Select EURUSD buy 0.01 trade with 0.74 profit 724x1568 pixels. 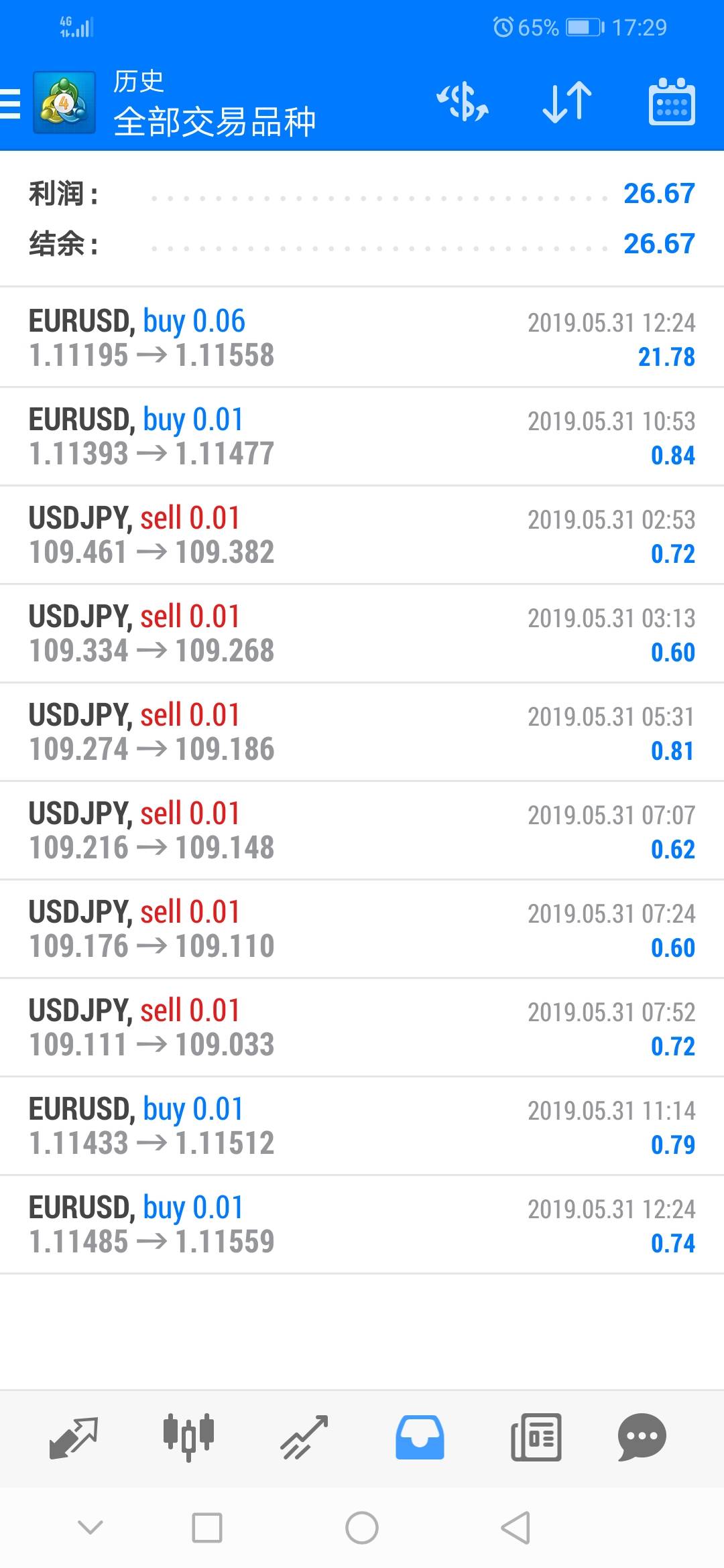click(x=362, y=1224)
